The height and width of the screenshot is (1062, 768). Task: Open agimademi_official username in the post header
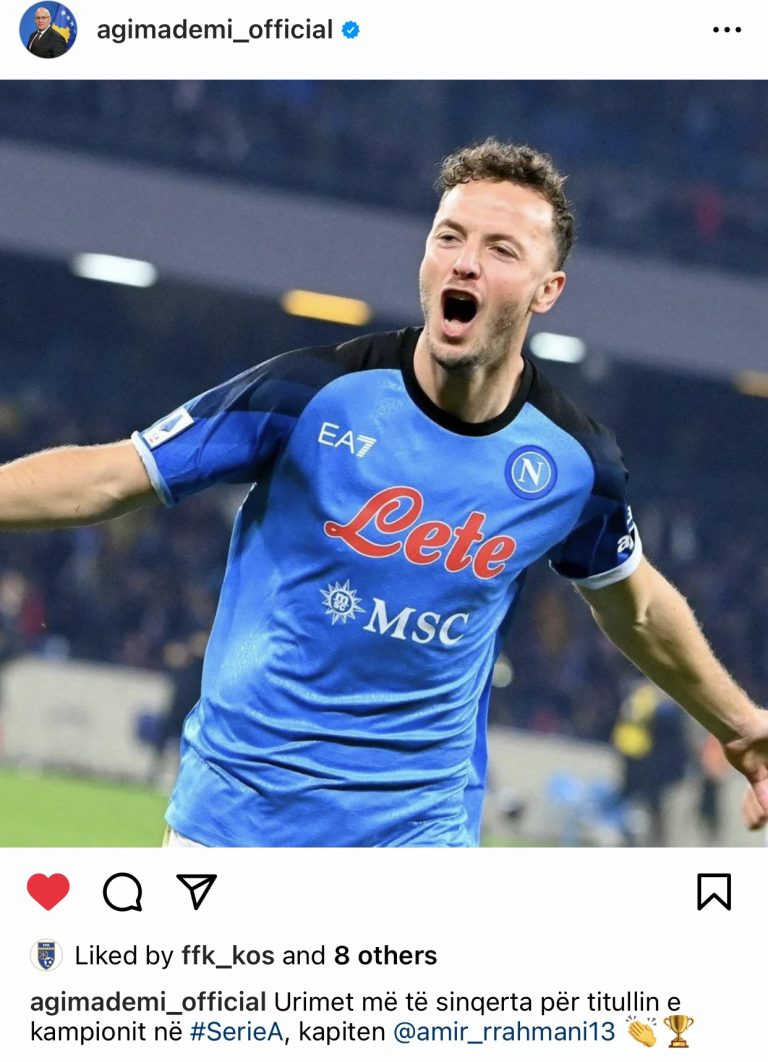[x=214, y=30]
